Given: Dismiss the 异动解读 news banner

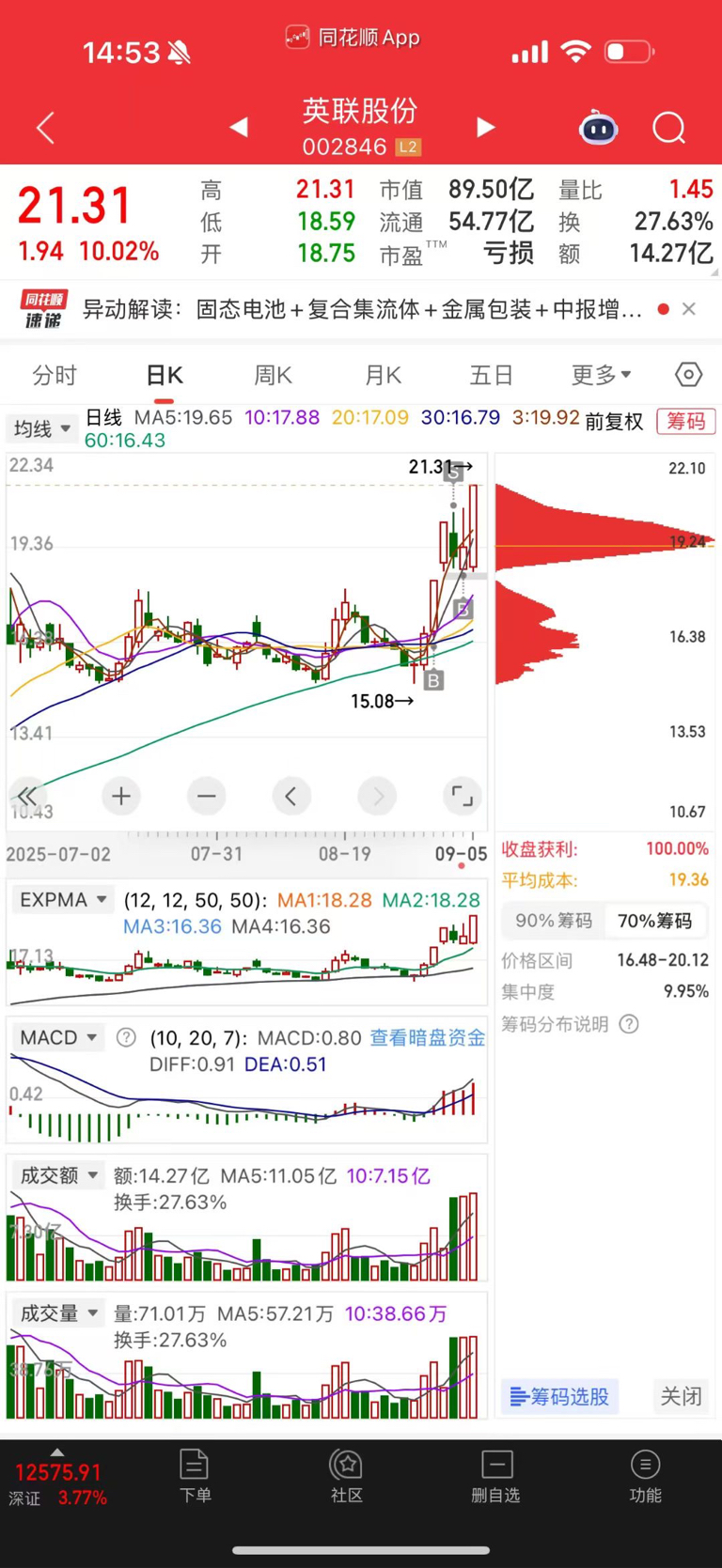Looking at the screenshot, I should tap(689, 309).
